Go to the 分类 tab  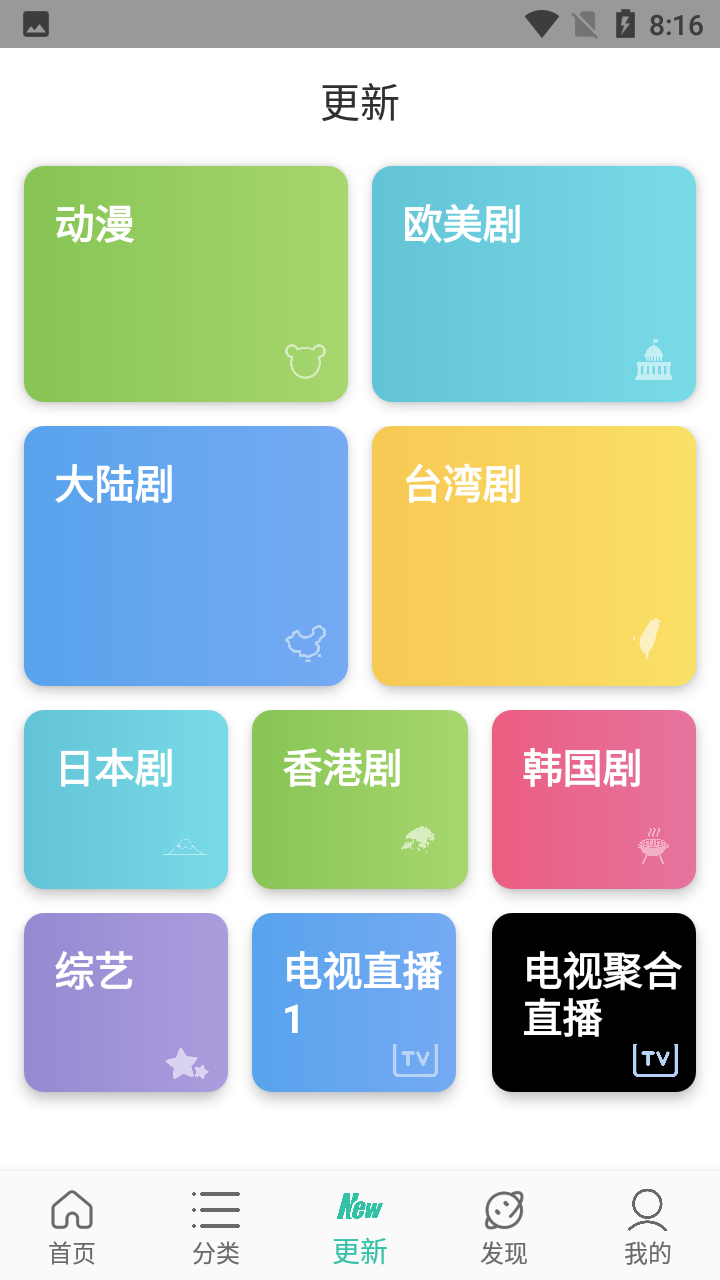[x=216, y=1226]
